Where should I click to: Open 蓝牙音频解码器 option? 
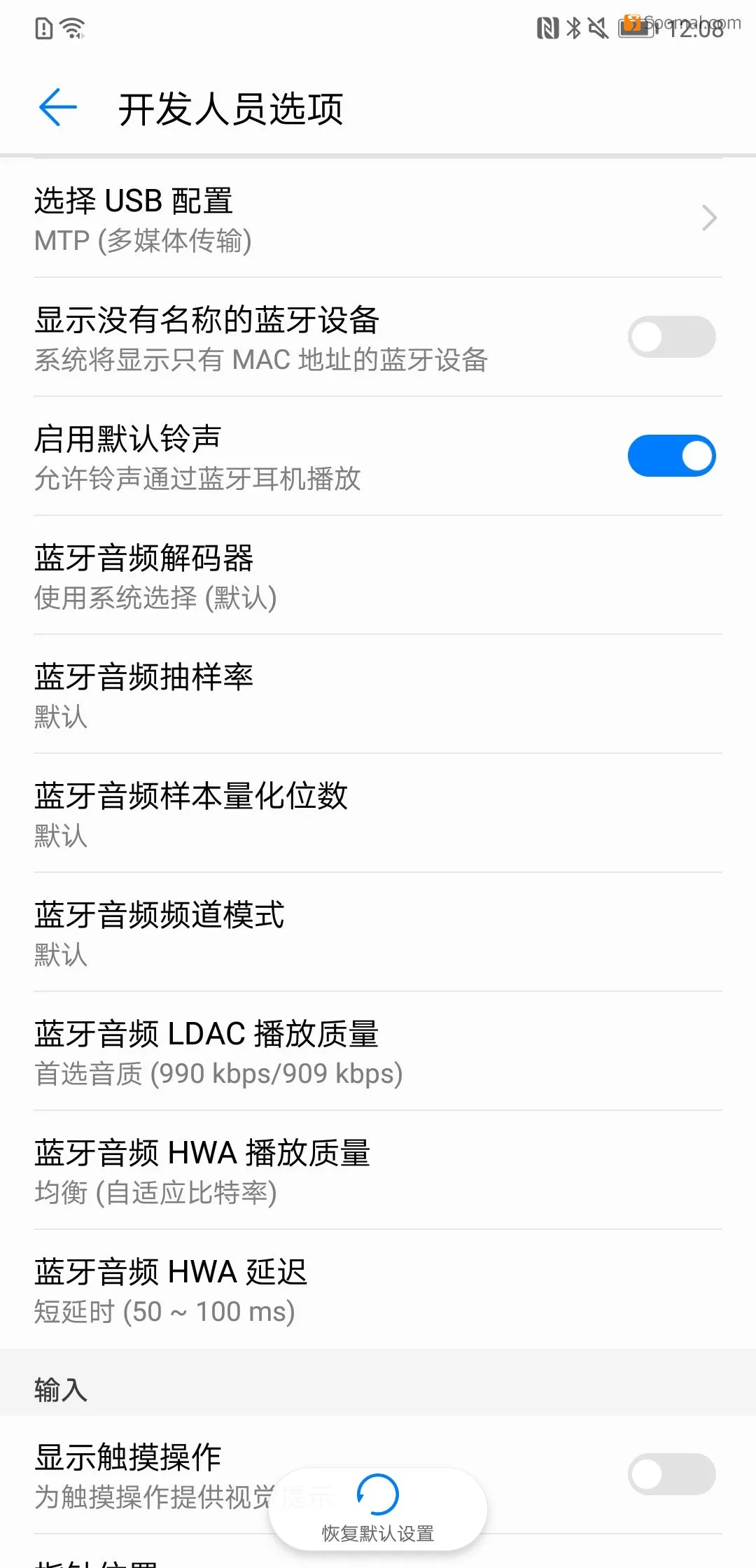[378, 575]
